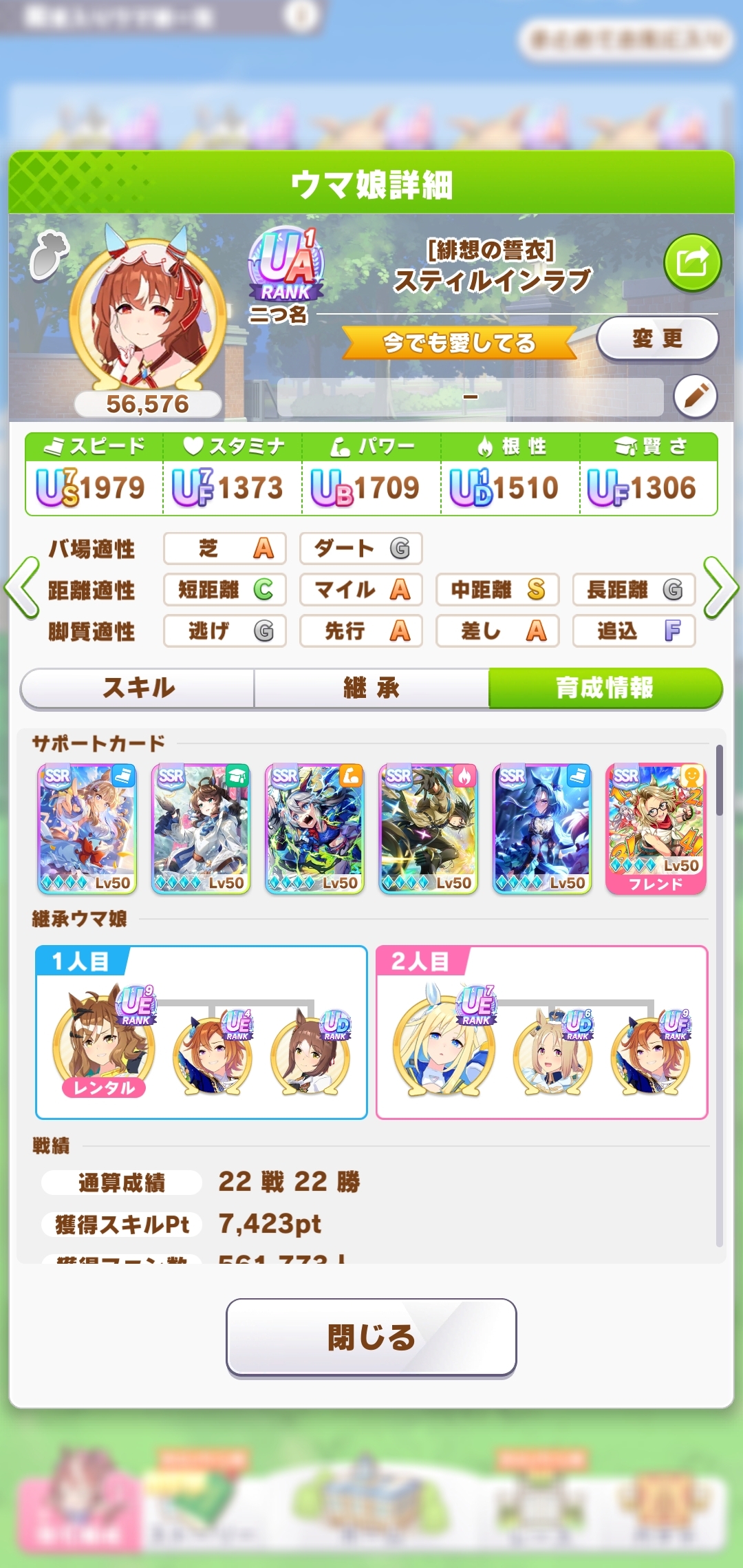Open the power-type SSR support card
This screenshot has width=743, height=1568.
click(314, 828)
